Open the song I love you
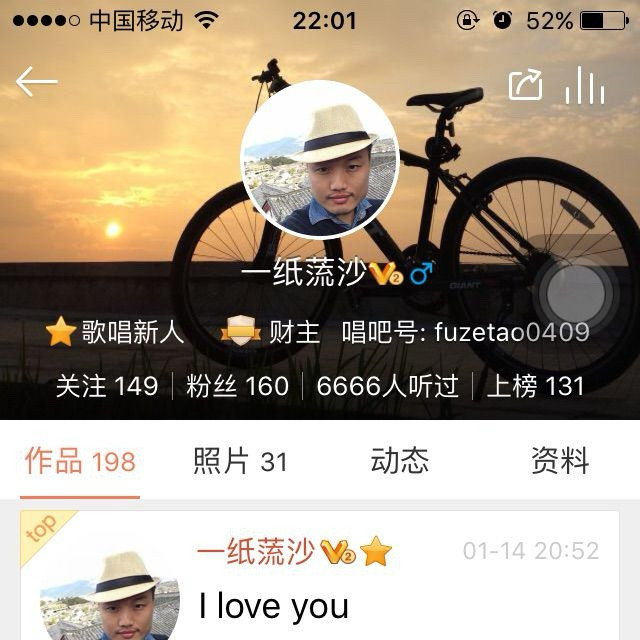This screenshot has width=640, height=640. (273, 606)
